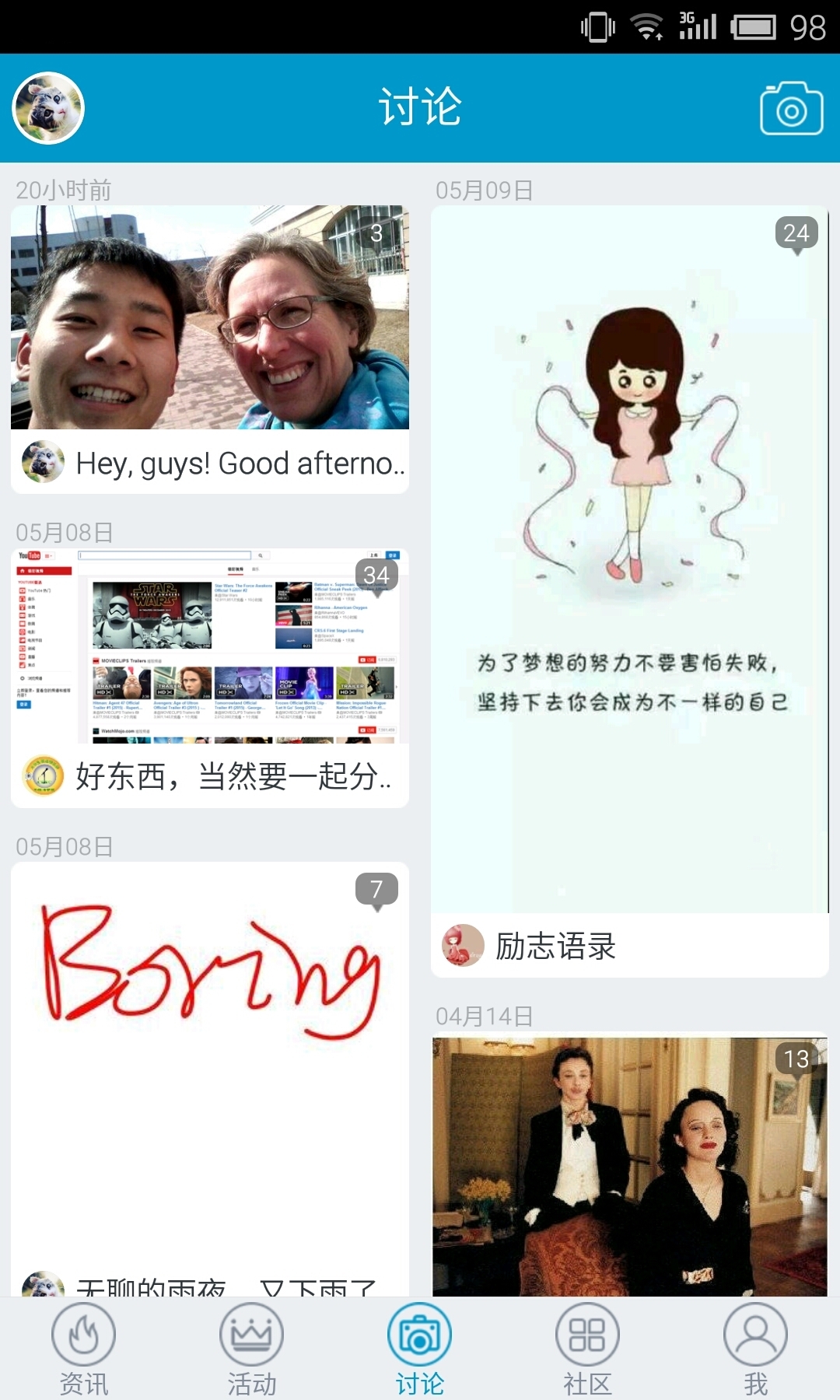Image resolution: width=840 pixels, height=1400 pixels.
Task: Switch to the 活动 tab
Action: click(x=251, y=1349)
